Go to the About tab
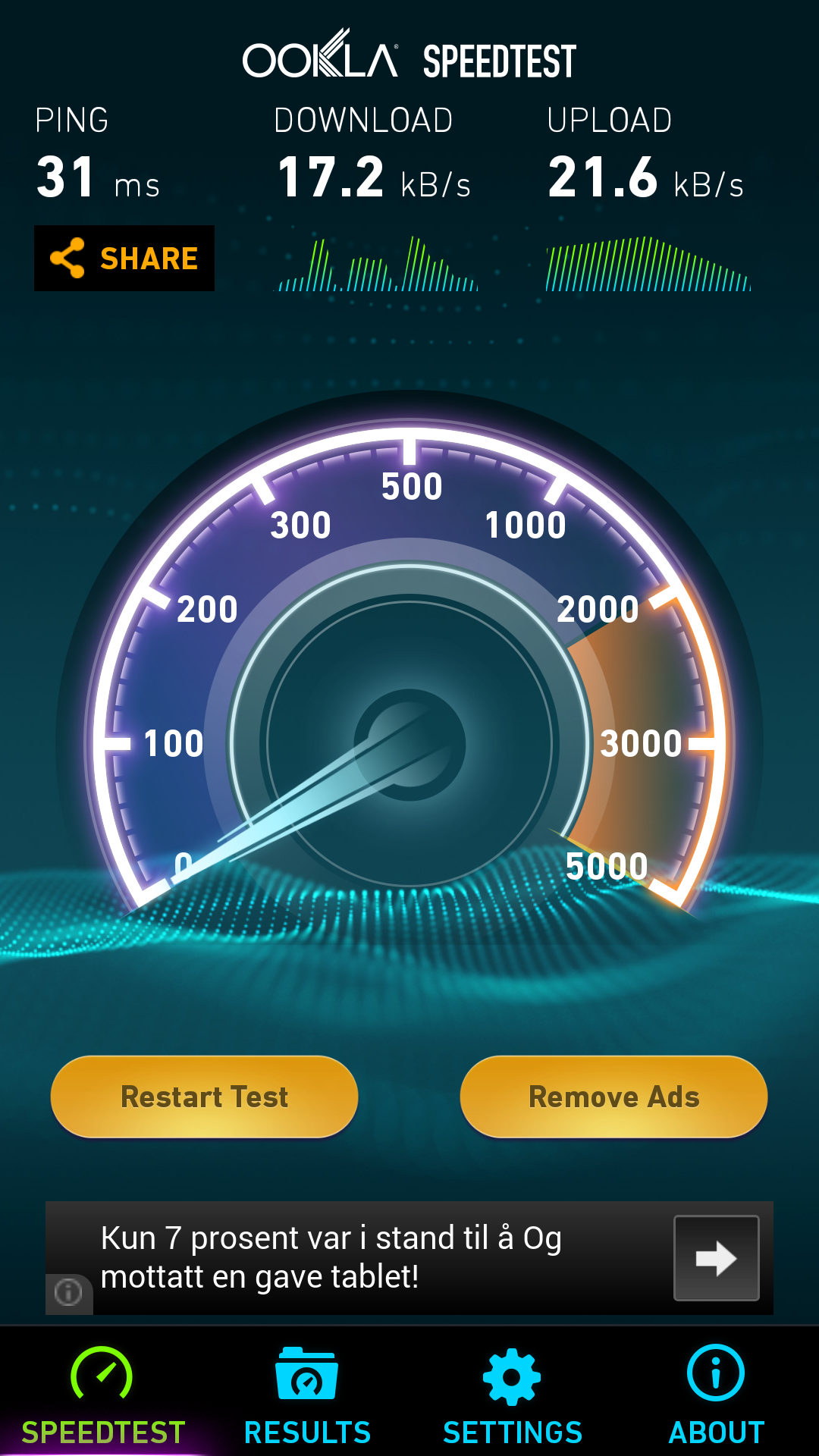Image resolution: width=819 pixels, height=1456 pixels. click(716, 1397)
